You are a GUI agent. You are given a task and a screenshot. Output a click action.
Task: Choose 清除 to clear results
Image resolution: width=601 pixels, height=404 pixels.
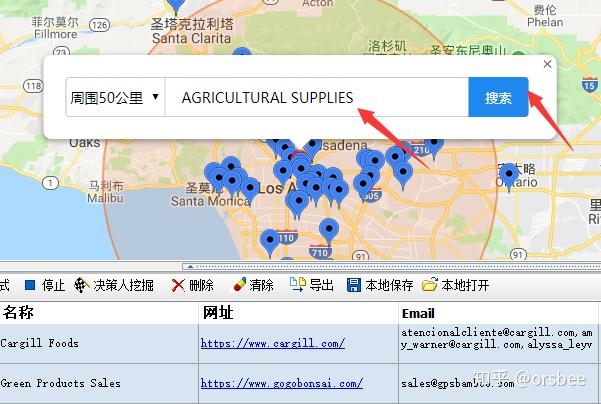[254, 285]
